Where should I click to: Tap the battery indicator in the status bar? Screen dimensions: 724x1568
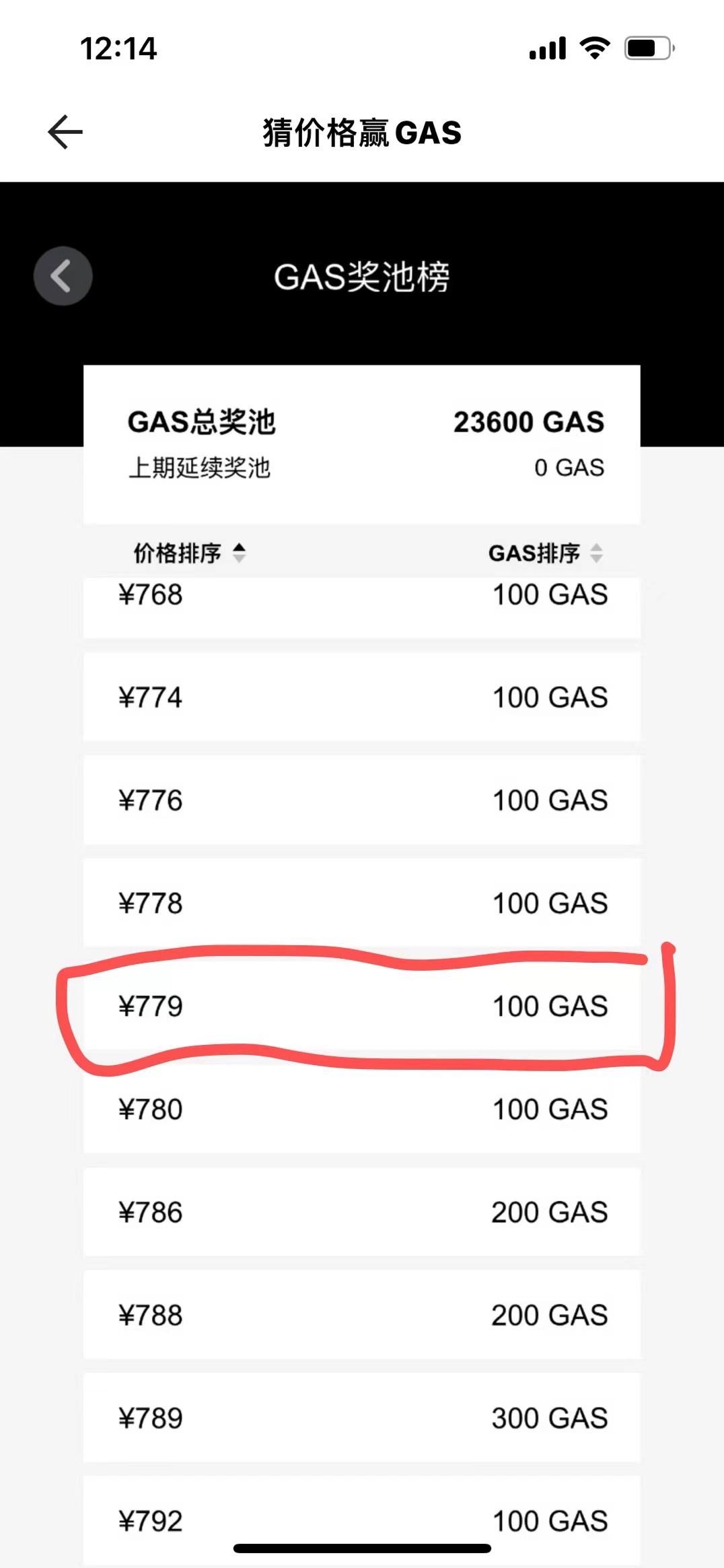coord(648,48)
